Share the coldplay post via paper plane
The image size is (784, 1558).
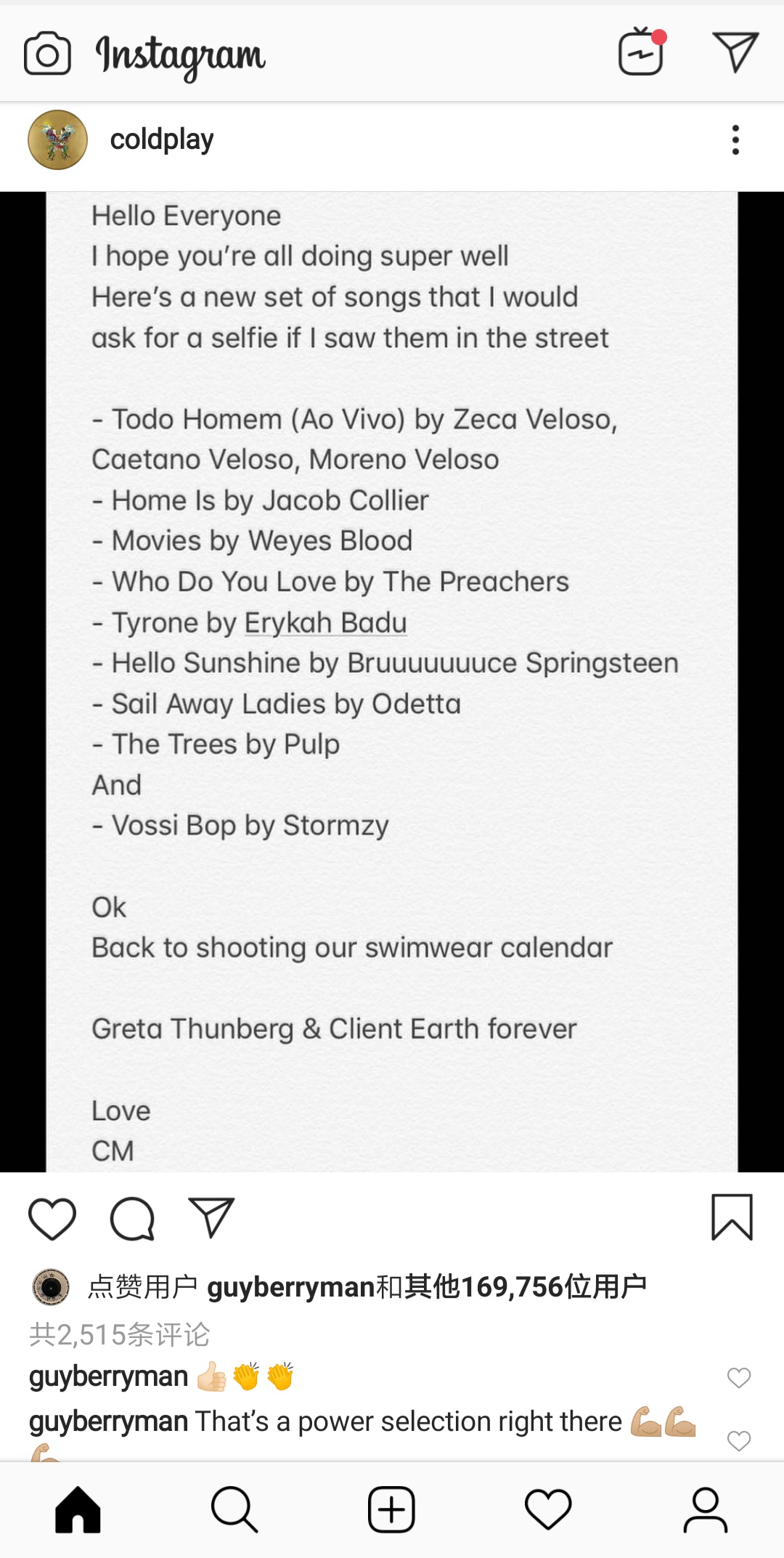pos(211,1217)
